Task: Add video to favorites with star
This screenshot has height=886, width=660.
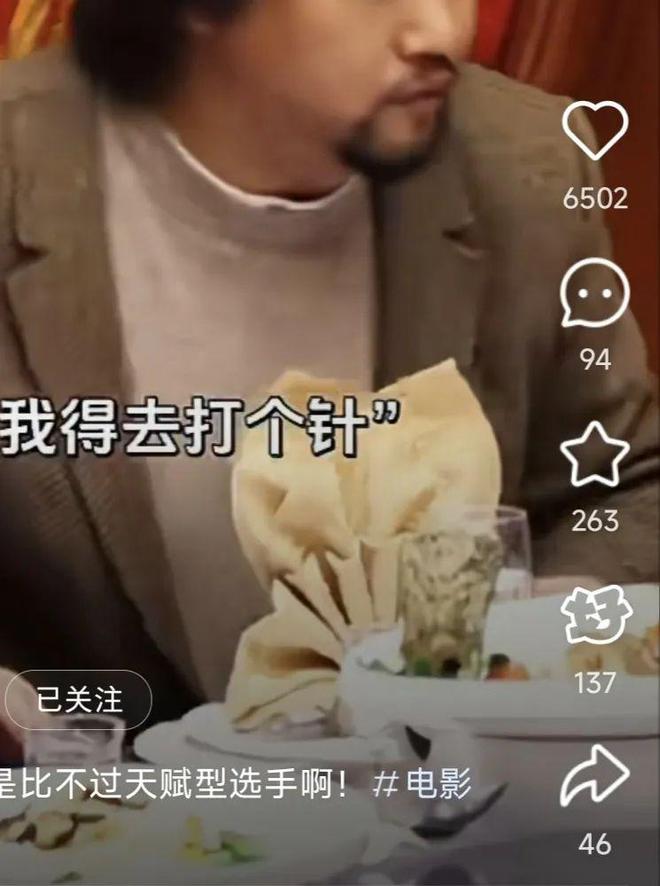Action: click(595, 455)
